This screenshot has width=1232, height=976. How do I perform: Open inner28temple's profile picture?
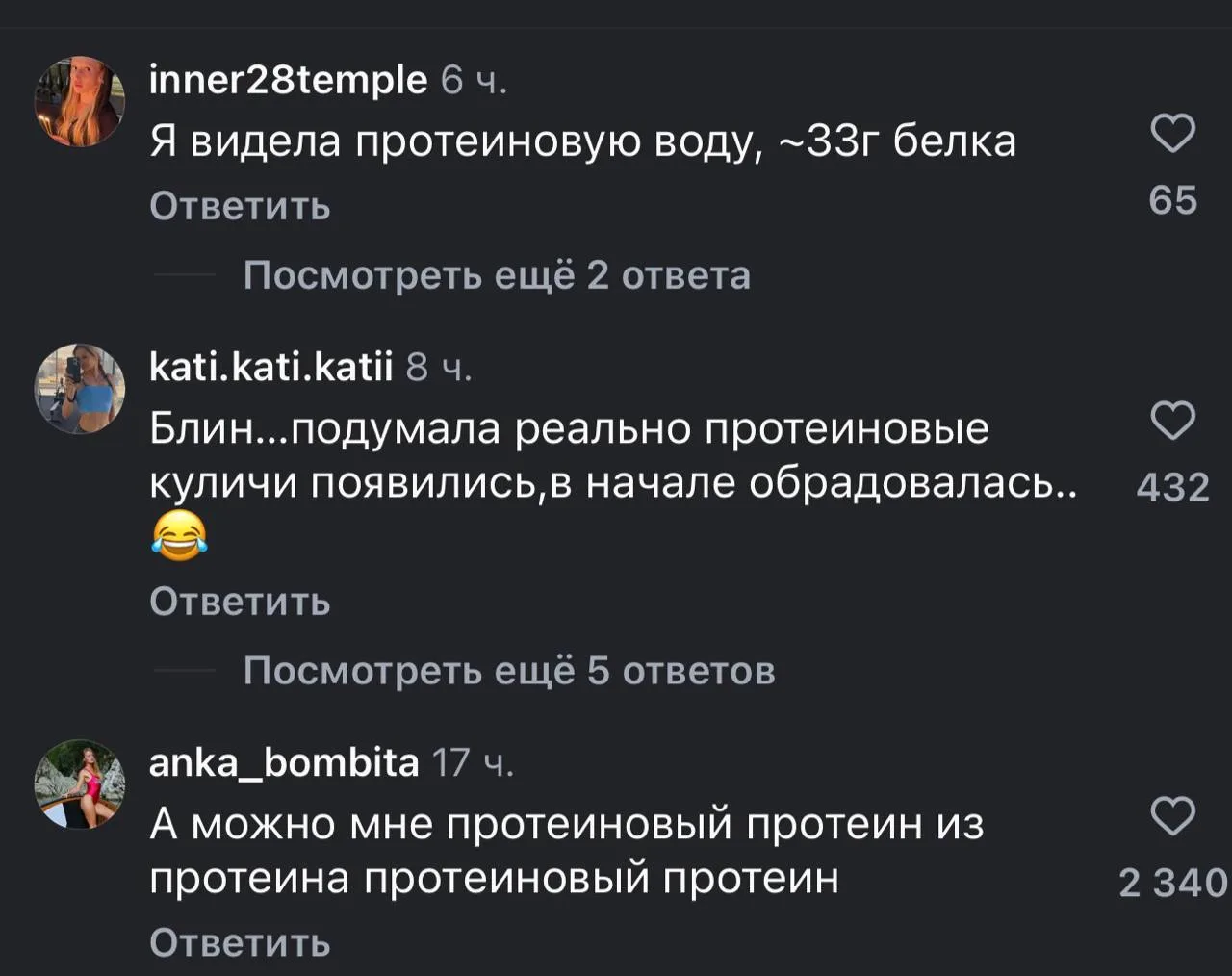(80, 101)
